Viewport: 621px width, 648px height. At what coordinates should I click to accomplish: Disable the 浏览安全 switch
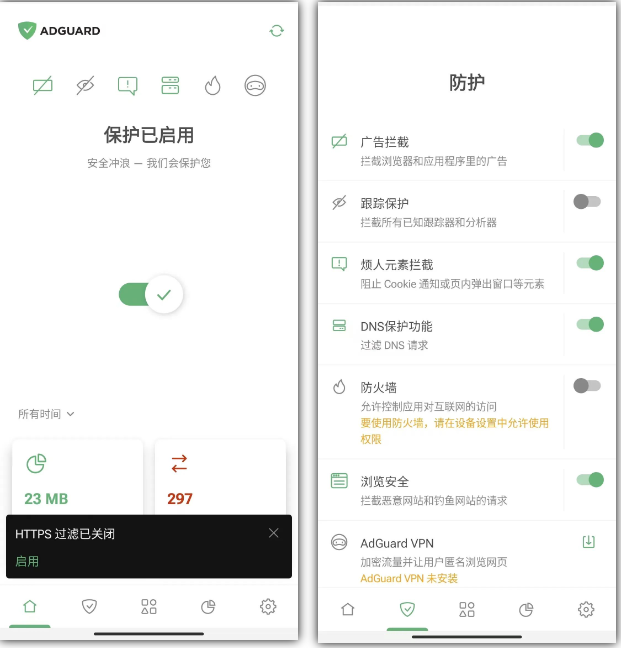point(589,480)
